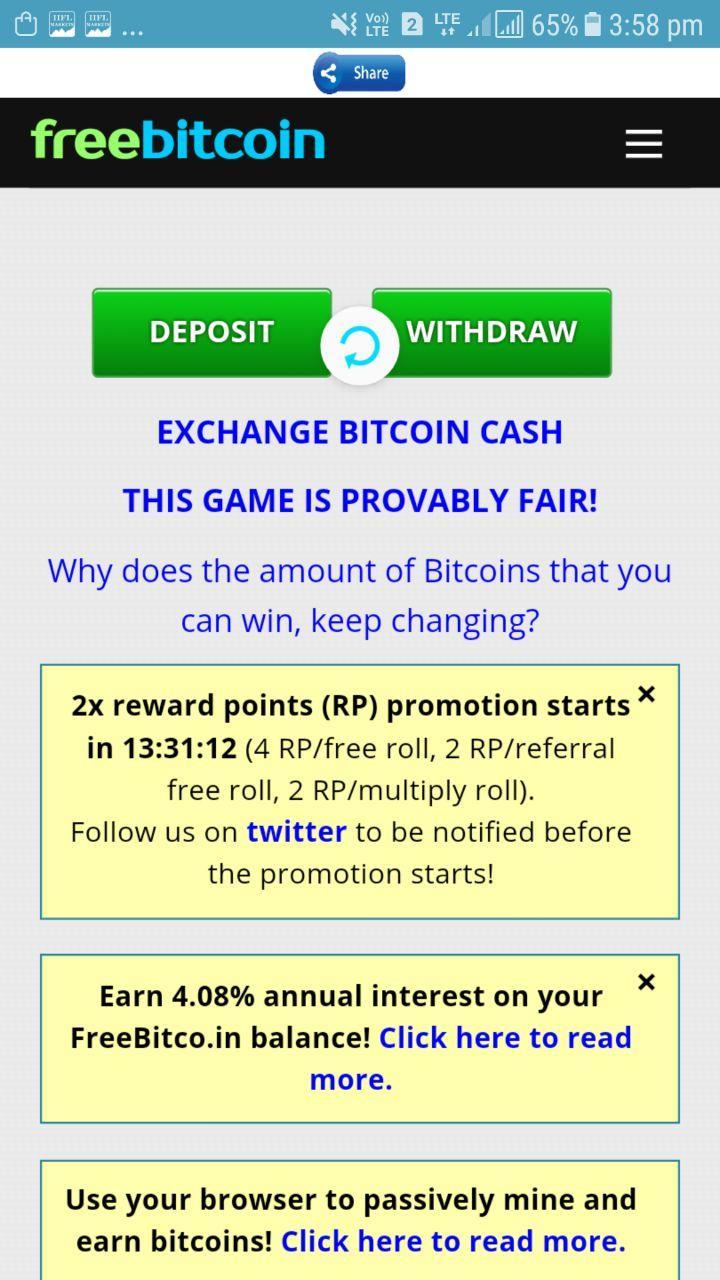Dismiss the reward points promotion banner
This screenshot has height=1280, width=720.
tap(646, 694)
